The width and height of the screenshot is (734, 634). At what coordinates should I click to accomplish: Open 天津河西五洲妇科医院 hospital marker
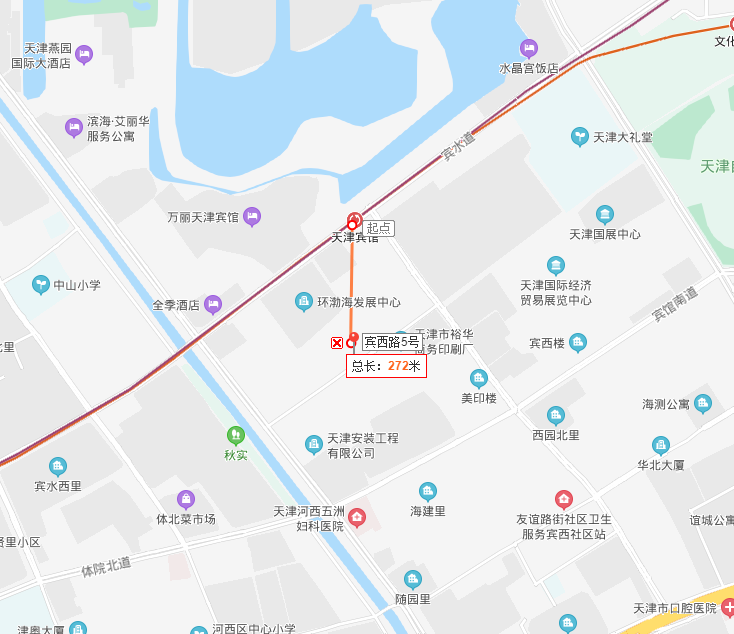(x=357, y=518)
